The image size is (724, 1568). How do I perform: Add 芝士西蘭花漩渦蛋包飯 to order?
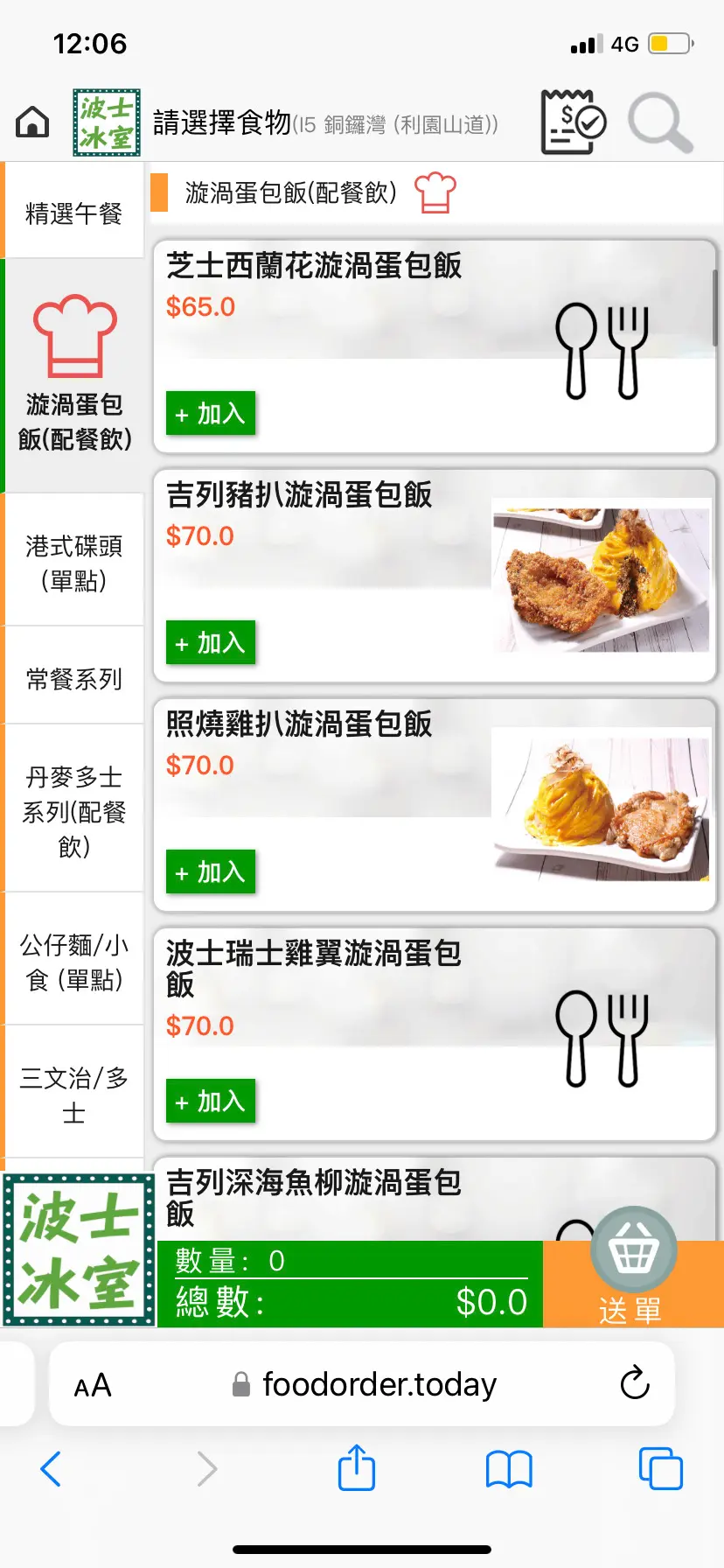click(211, 413)
